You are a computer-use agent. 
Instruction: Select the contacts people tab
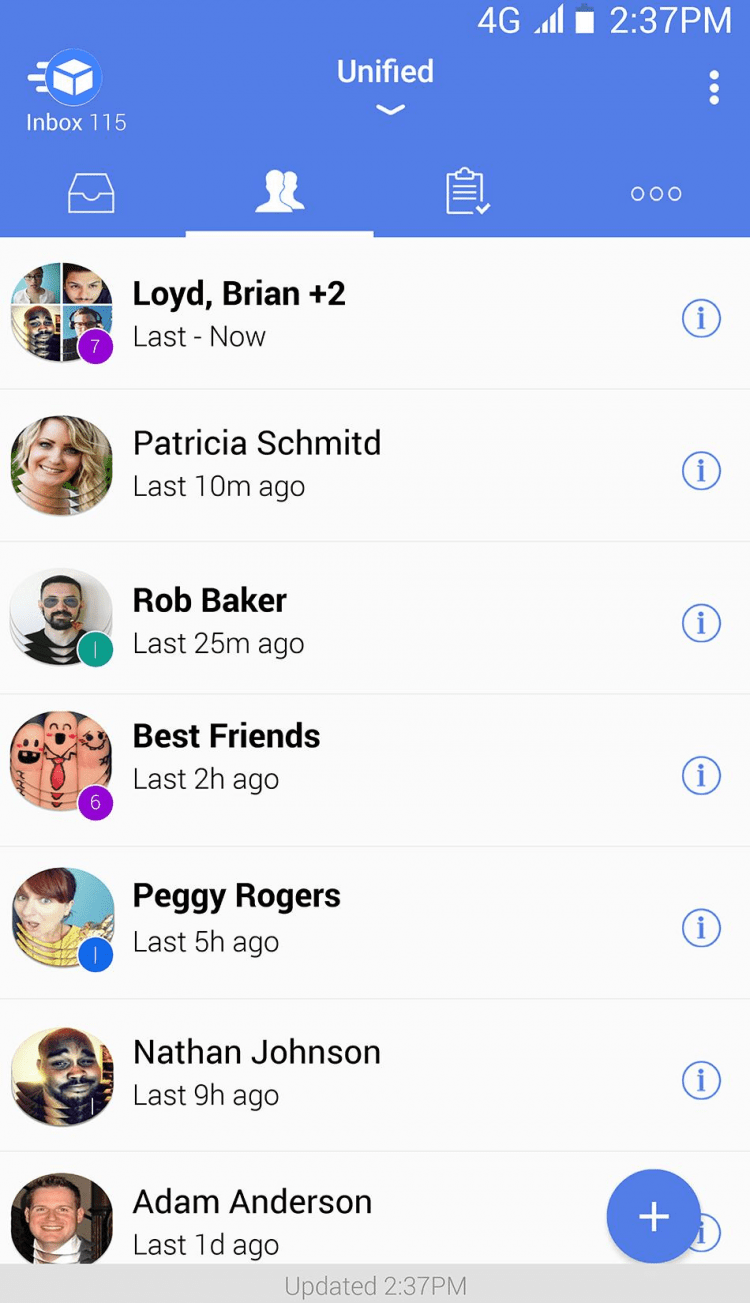pos(280,192)
